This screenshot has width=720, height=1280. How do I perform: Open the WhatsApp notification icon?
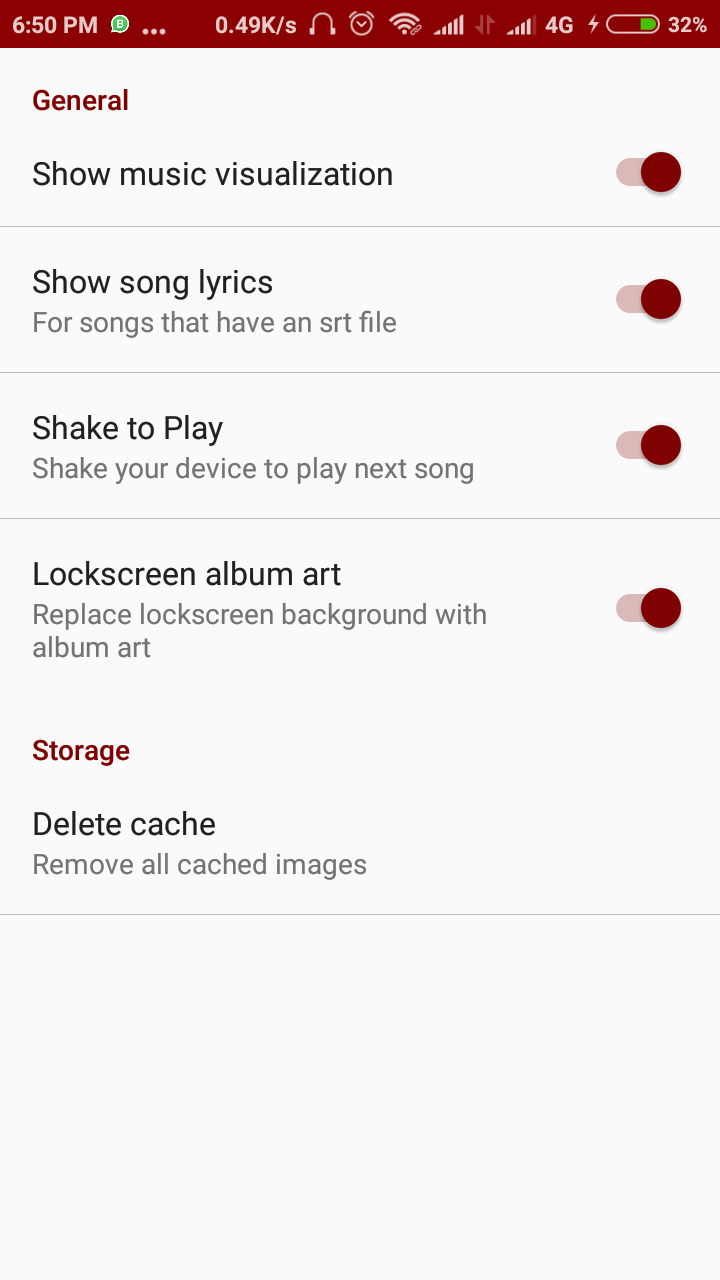click(x=119, y=24)
